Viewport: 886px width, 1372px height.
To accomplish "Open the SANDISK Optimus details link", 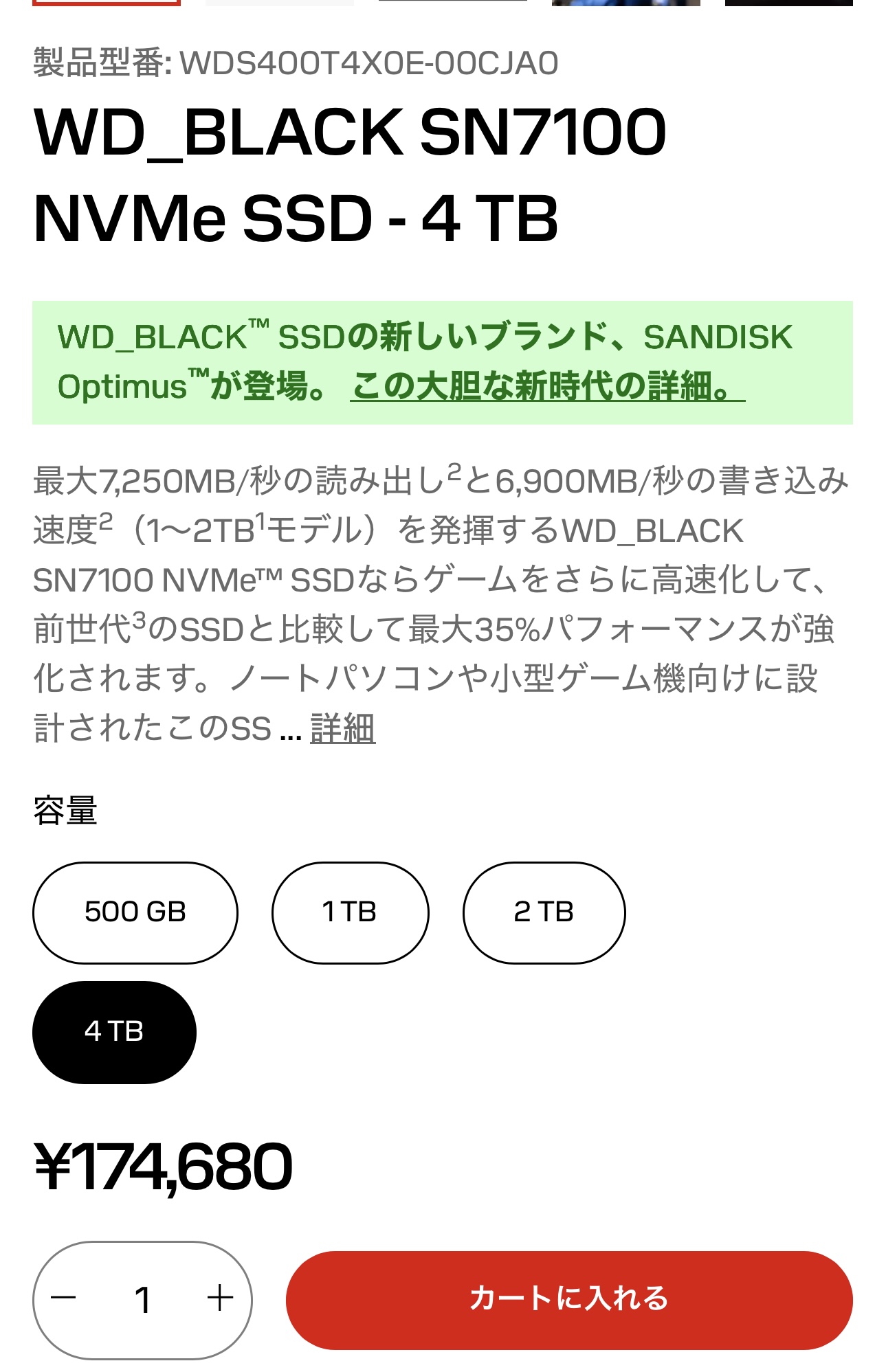I will pos(546,386).
